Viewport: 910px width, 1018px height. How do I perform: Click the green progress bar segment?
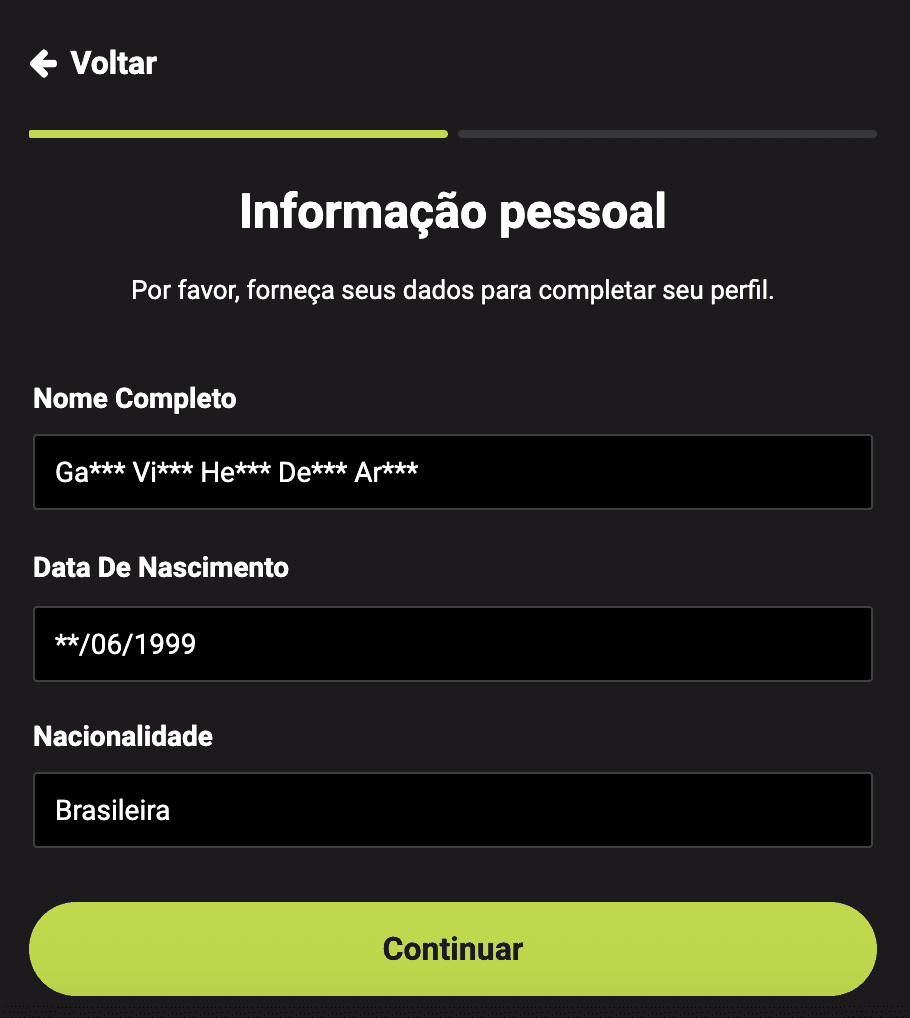click(x=238, y=133)
